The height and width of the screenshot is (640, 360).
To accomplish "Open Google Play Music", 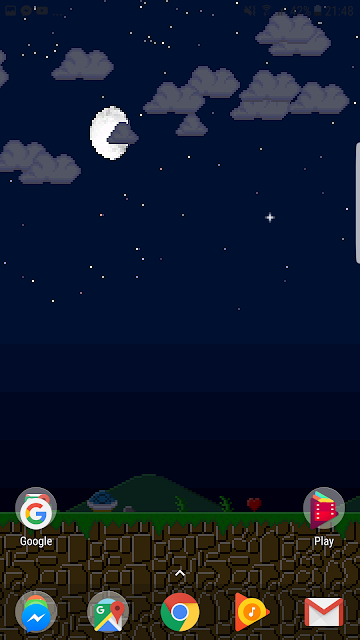I will click(252, 612).
